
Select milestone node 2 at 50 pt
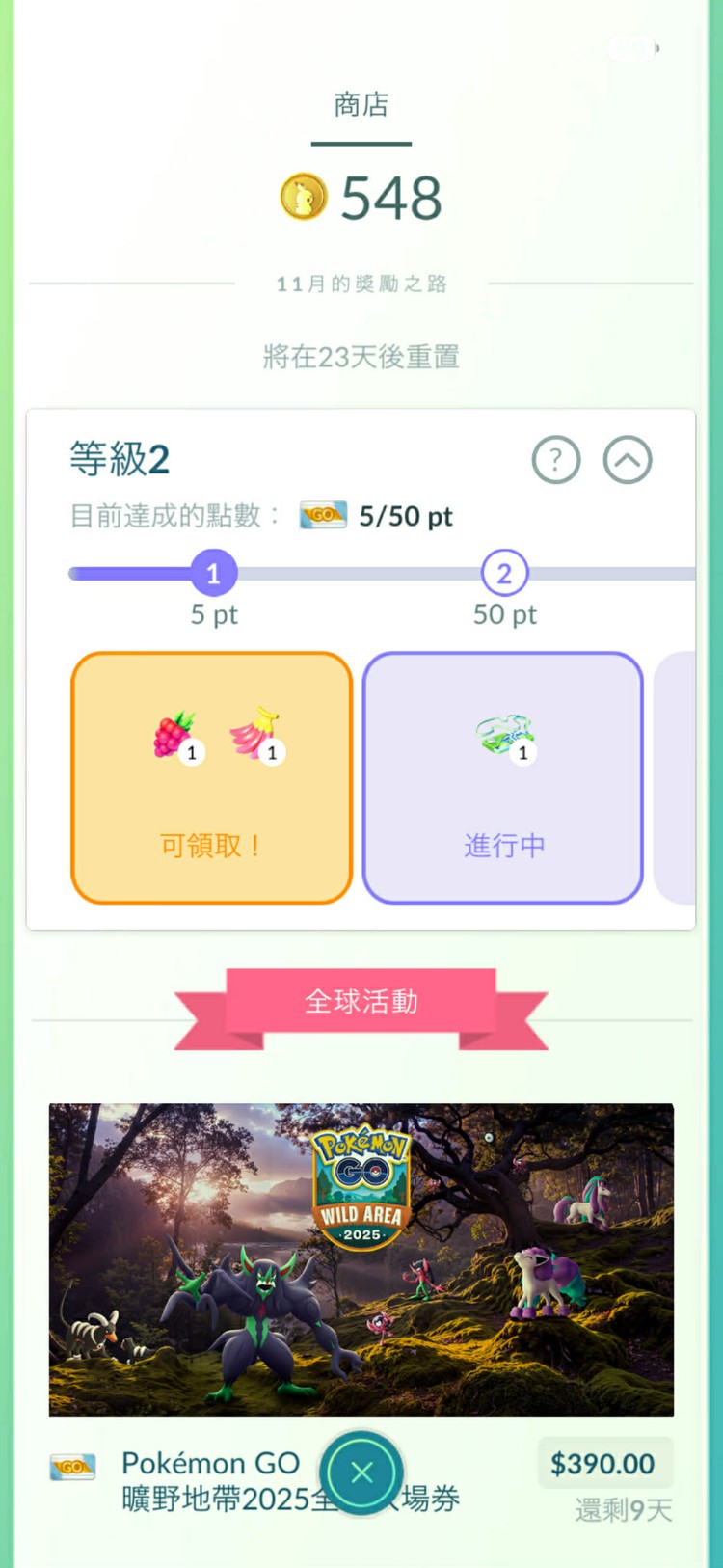tap(502, 572)
